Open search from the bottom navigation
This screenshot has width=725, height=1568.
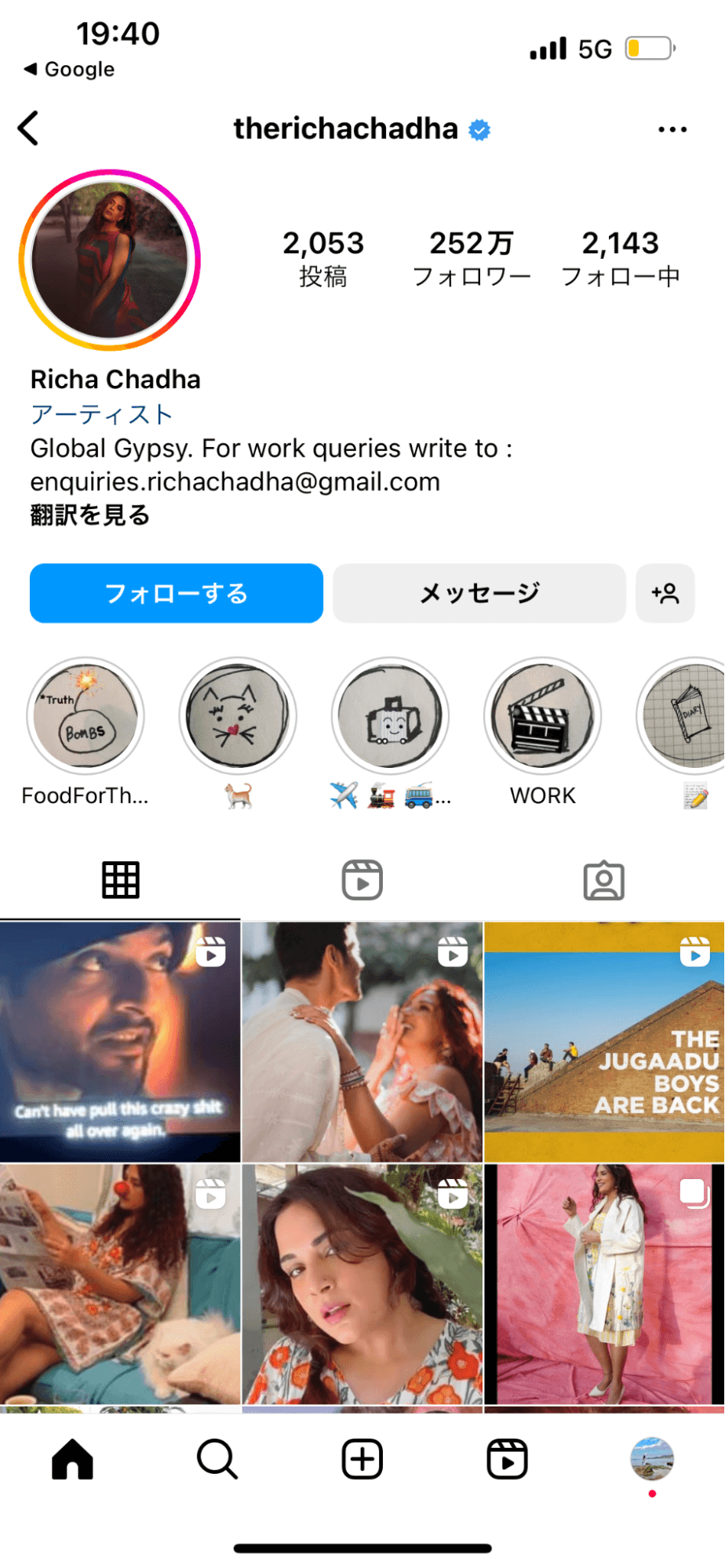click(217, 1459)
